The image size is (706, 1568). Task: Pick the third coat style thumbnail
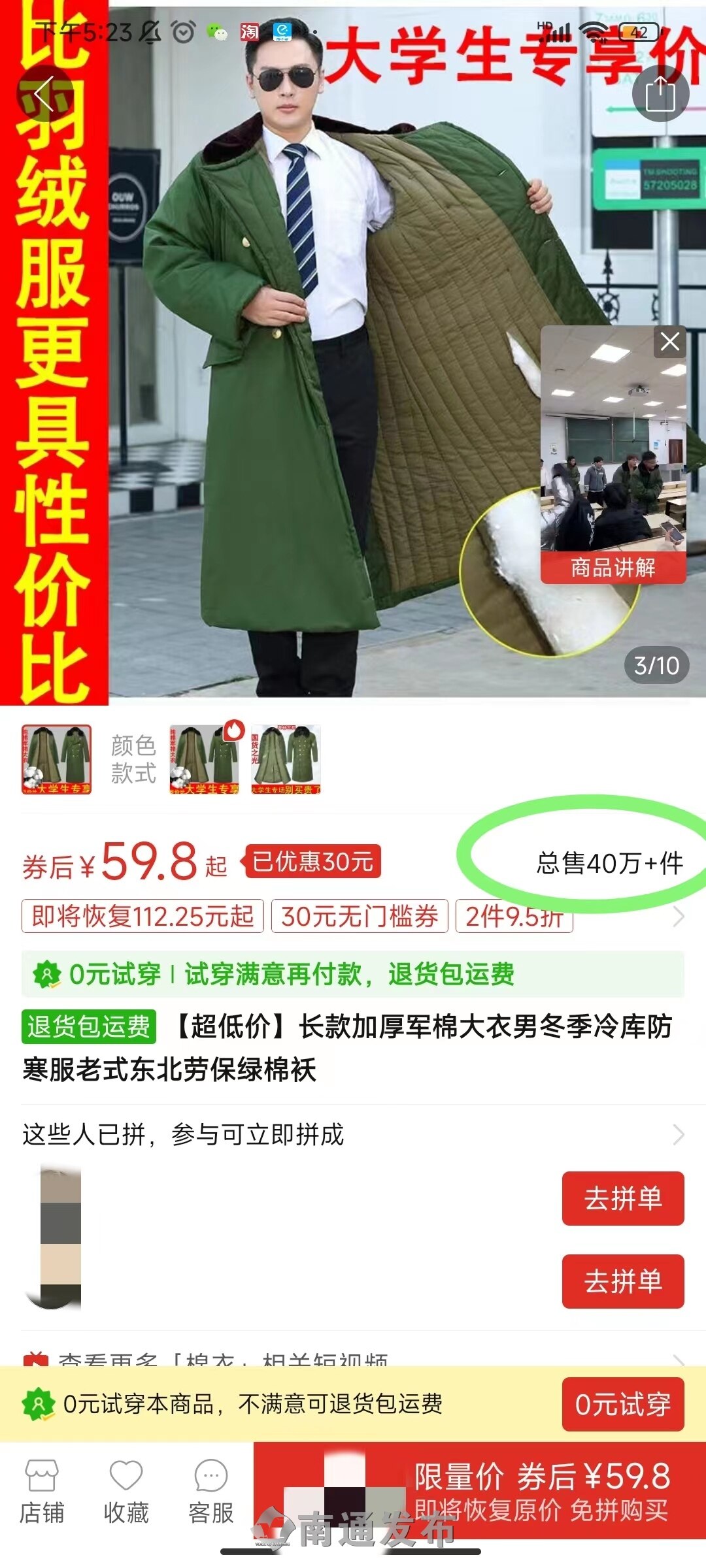tap(286, 759)
